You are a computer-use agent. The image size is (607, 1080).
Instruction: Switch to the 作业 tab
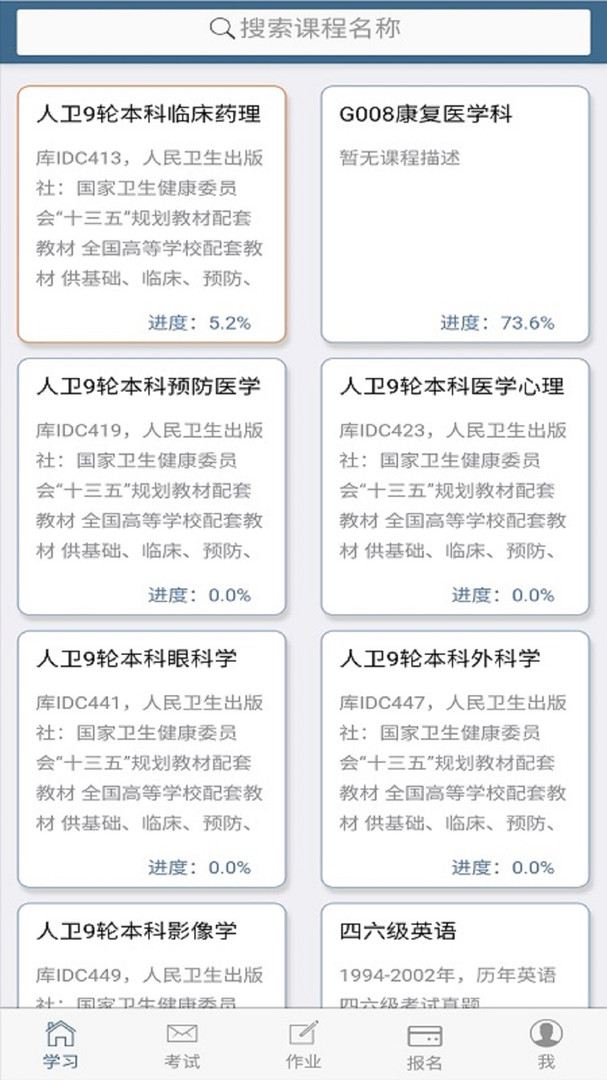303,1045
